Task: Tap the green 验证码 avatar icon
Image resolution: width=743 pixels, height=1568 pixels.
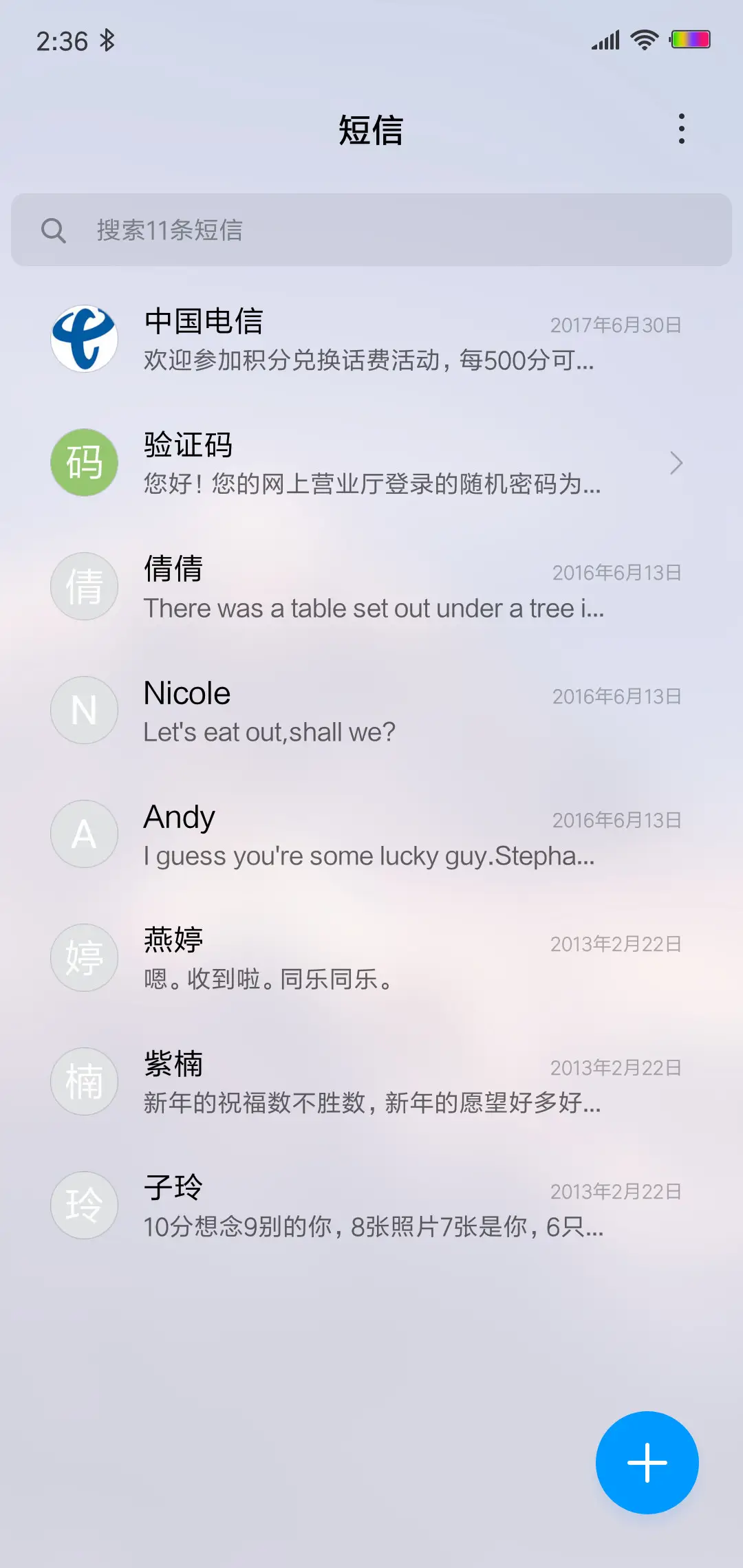Action: click(84, 462)
